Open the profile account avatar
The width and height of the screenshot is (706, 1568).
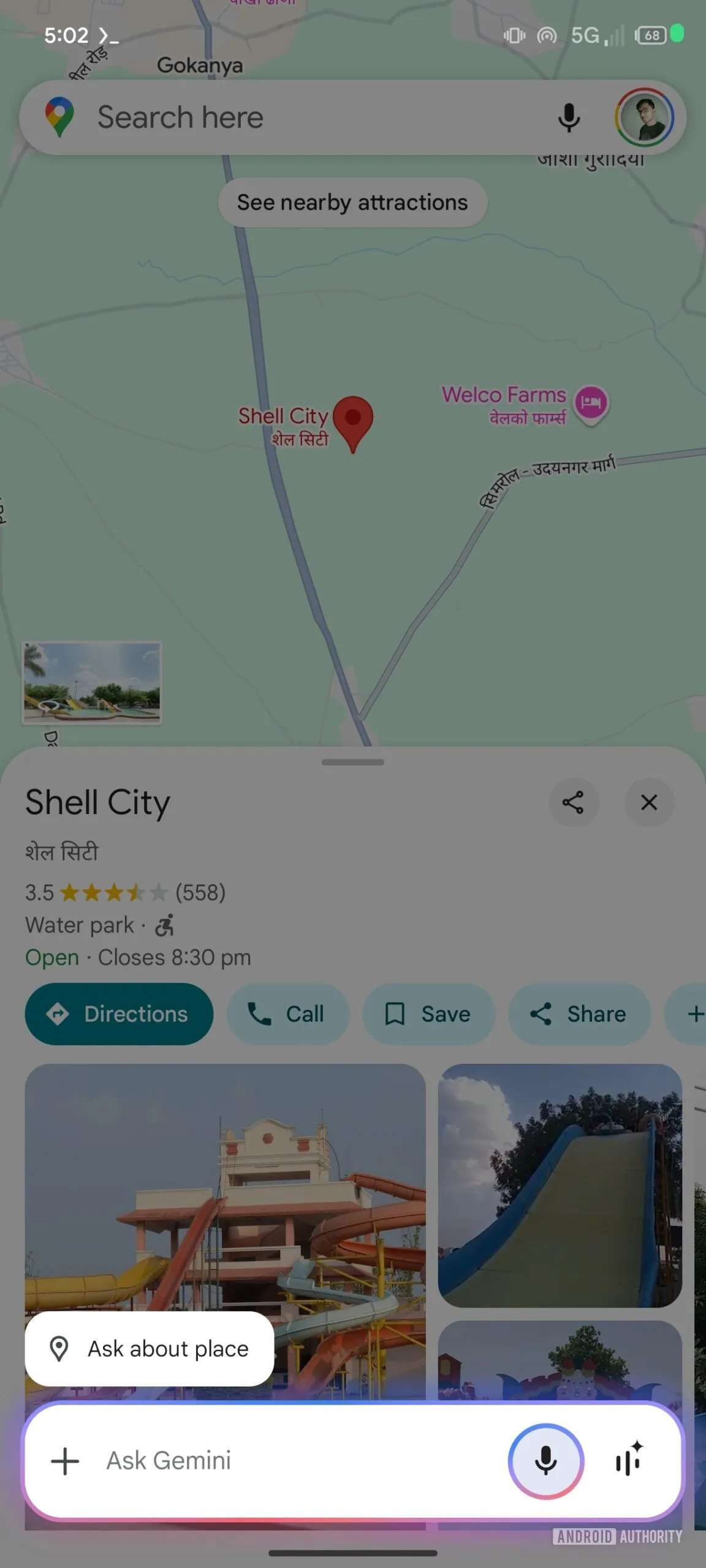pyautogui.click(x=645, y=117)
